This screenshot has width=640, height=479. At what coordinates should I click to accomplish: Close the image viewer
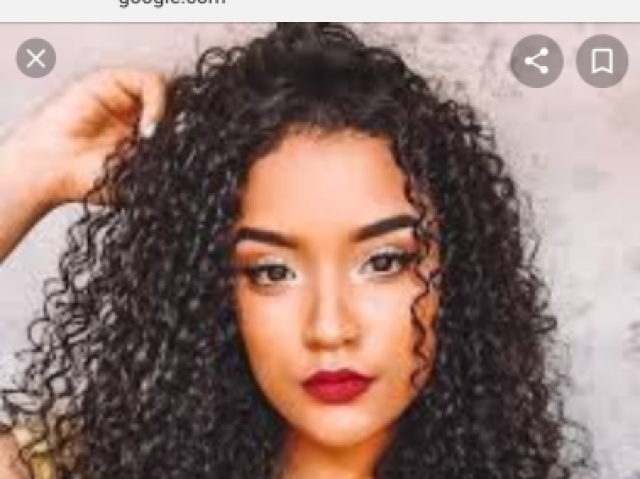point(36,59)
